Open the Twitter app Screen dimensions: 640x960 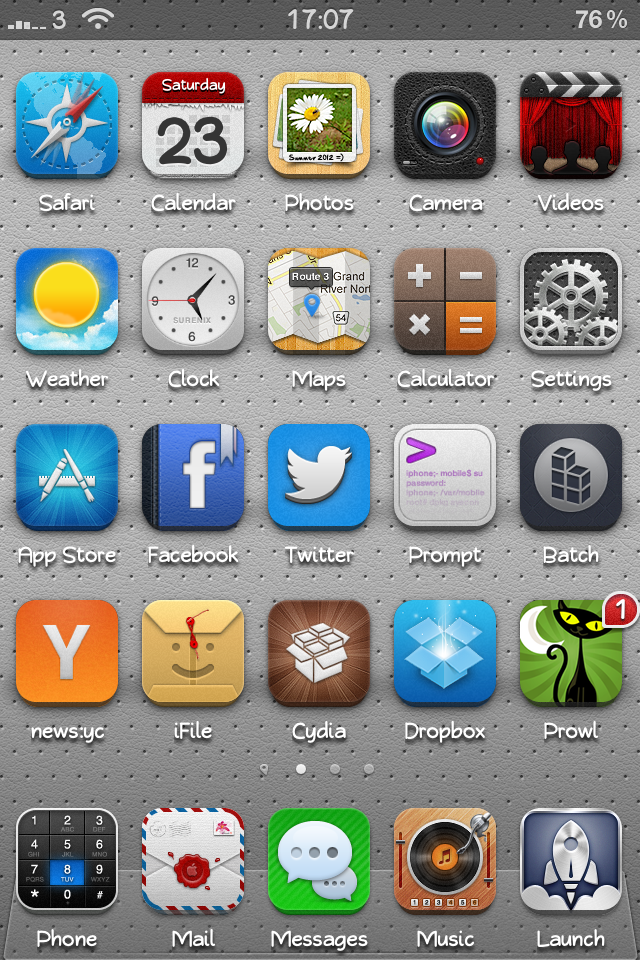pos(319,476)
